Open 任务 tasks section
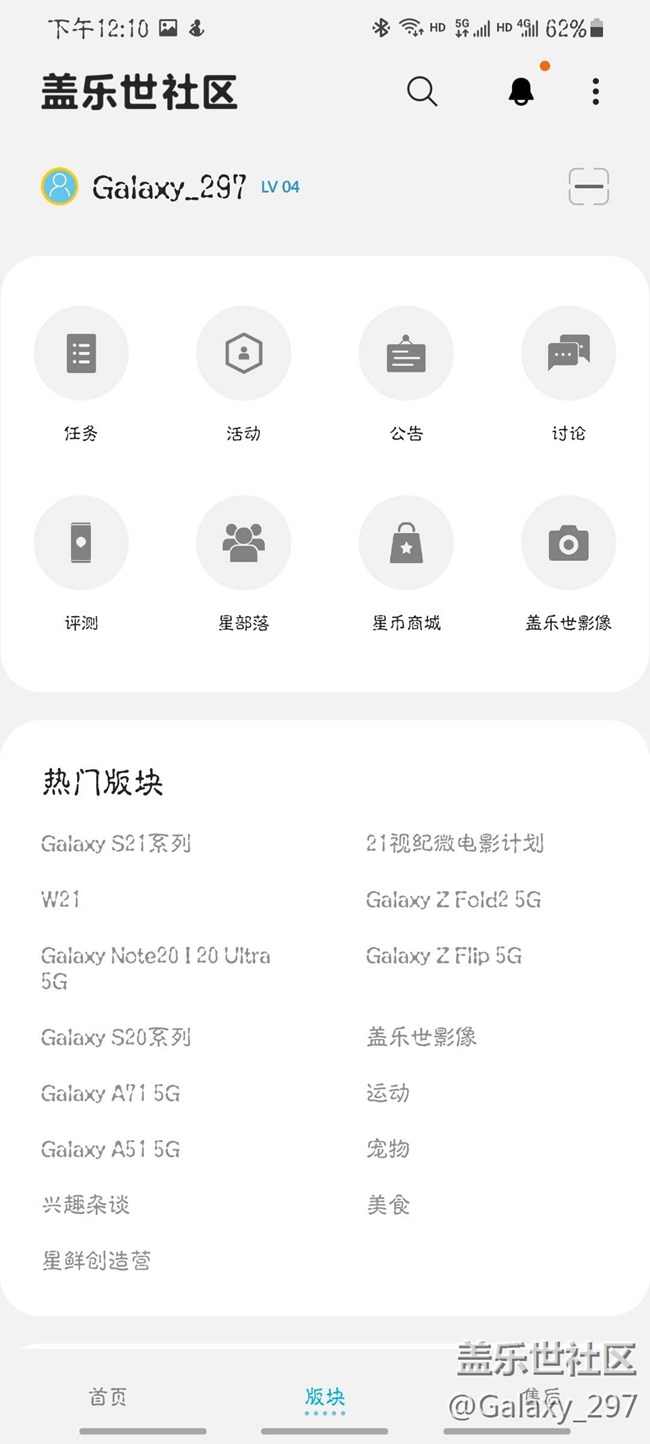 tap(81, 354)
